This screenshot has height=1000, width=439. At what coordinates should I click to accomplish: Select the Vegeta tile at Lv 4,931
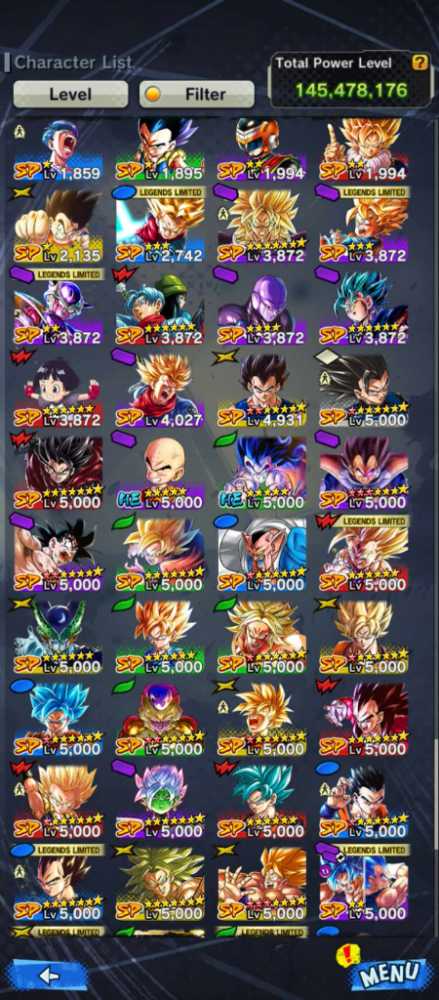click(x=262, y=389)
